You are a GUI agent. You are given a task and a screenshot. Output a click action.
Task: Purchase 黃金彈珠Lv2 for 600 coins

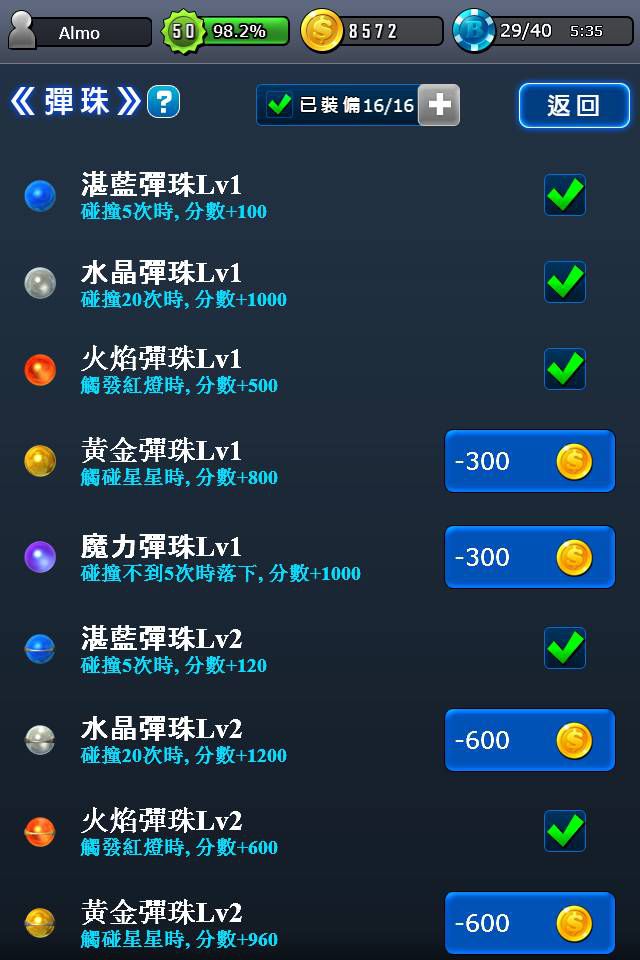(529, 923)
